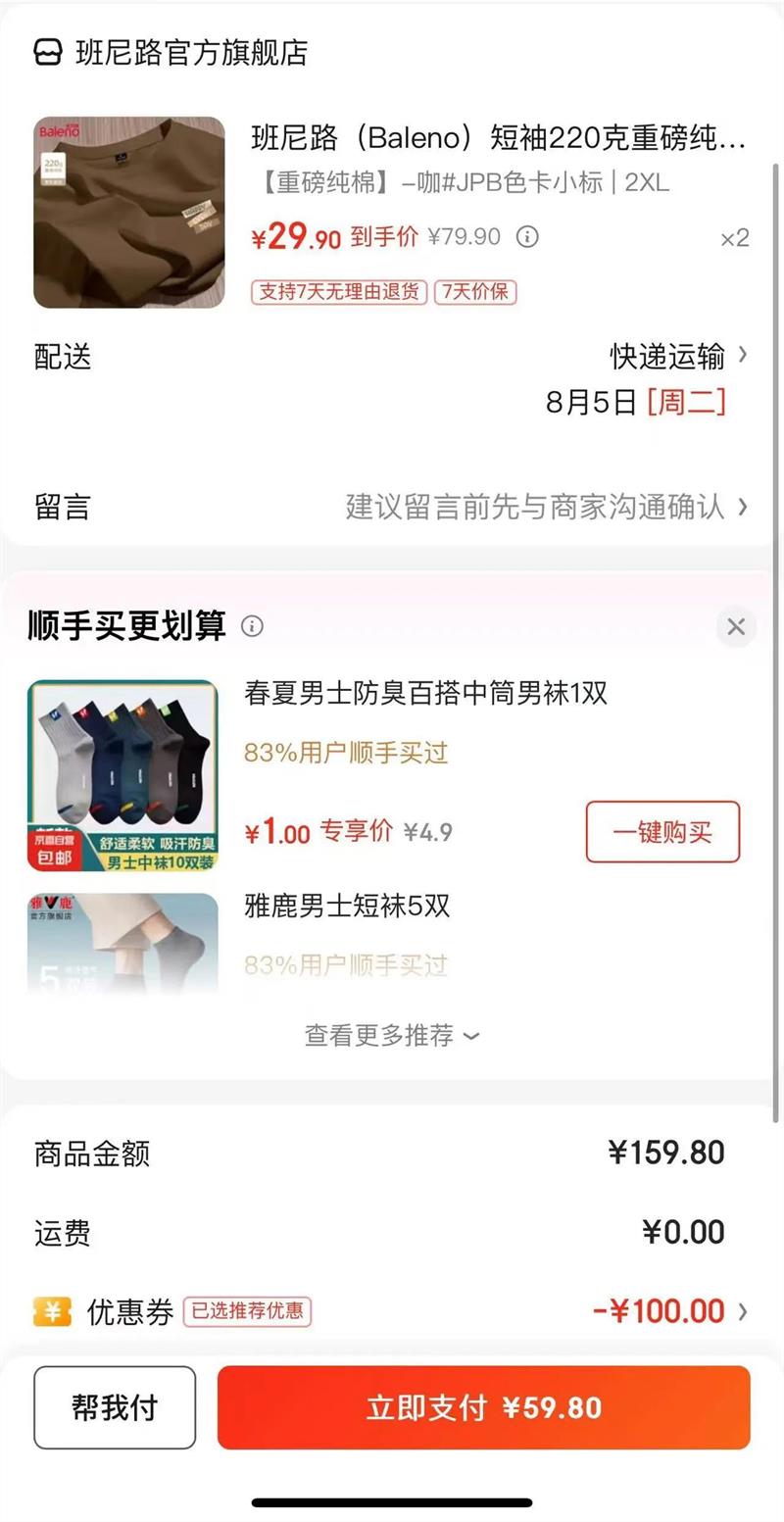
Task: Tap 立即支付 ¥59.80 button
Action: click(483, 1407)
